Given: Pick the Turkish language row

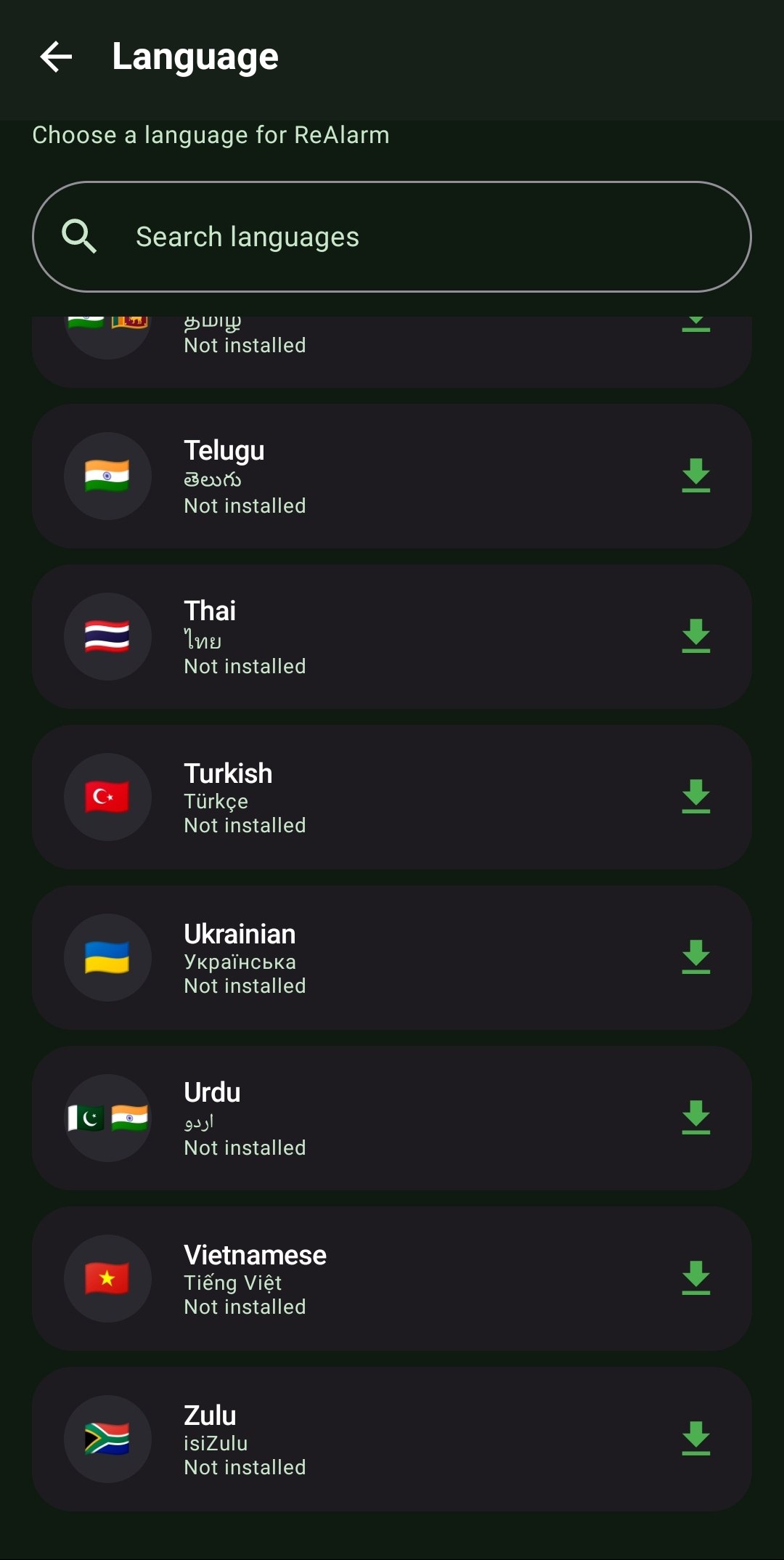Looking at the screenshot, I should pyautogui.click(x=363, y=797).
